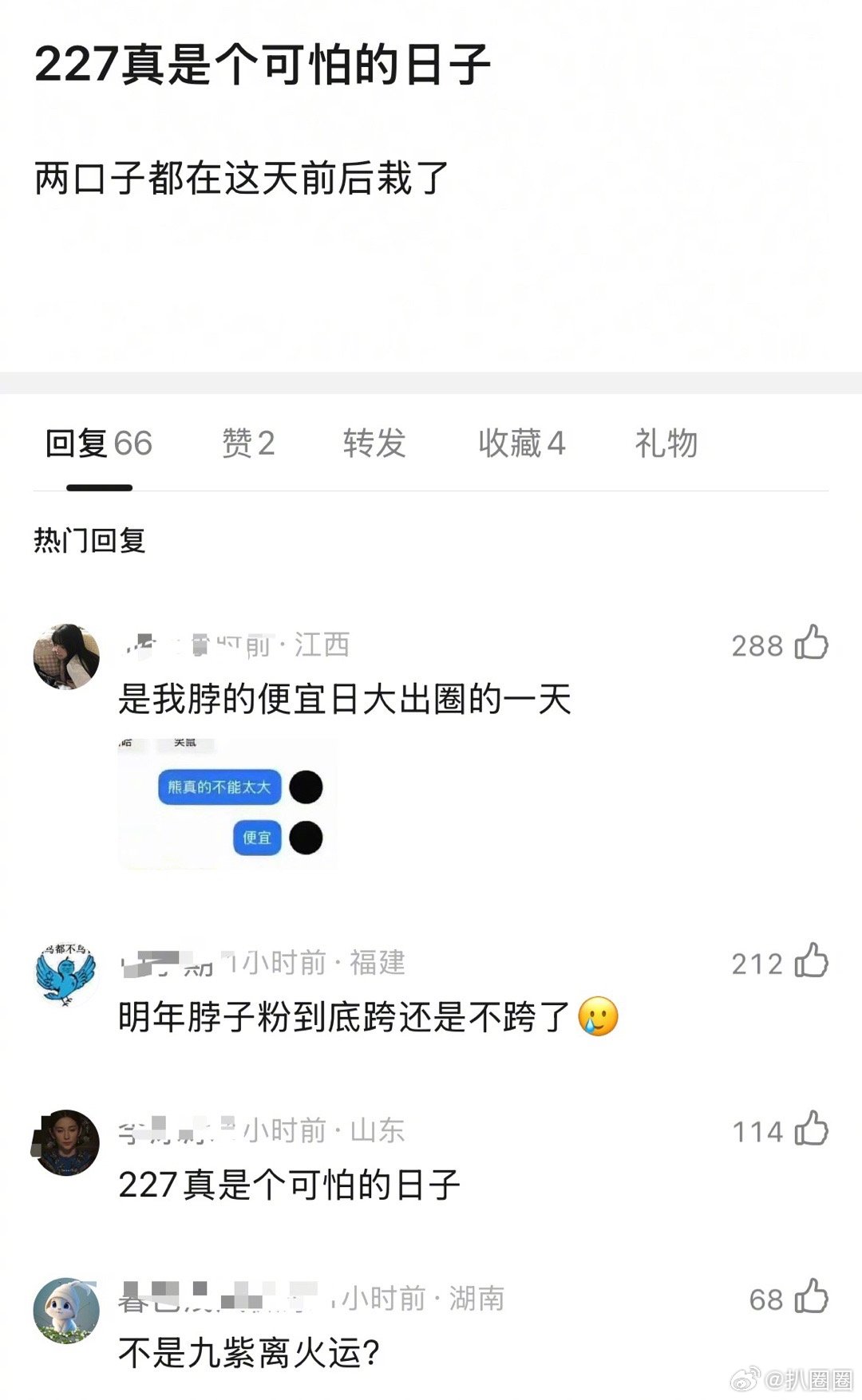Expand the chat screenshot in the top comment
The image size is (862, 1400).
point(226,802)
